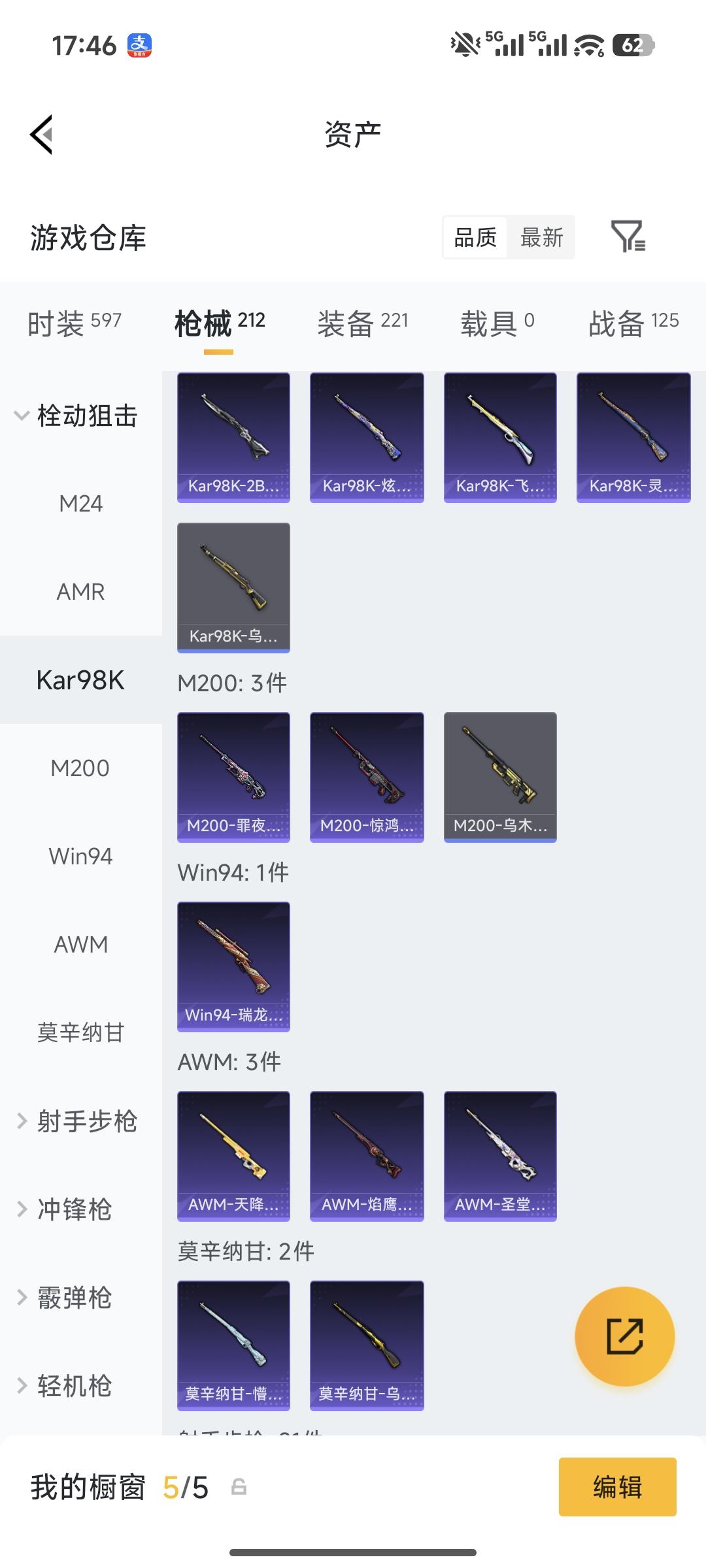Viewport: 706px width, 1568px height.
Task: Edit my showcase with 编辑
Action: click(x=617, y=1487)
